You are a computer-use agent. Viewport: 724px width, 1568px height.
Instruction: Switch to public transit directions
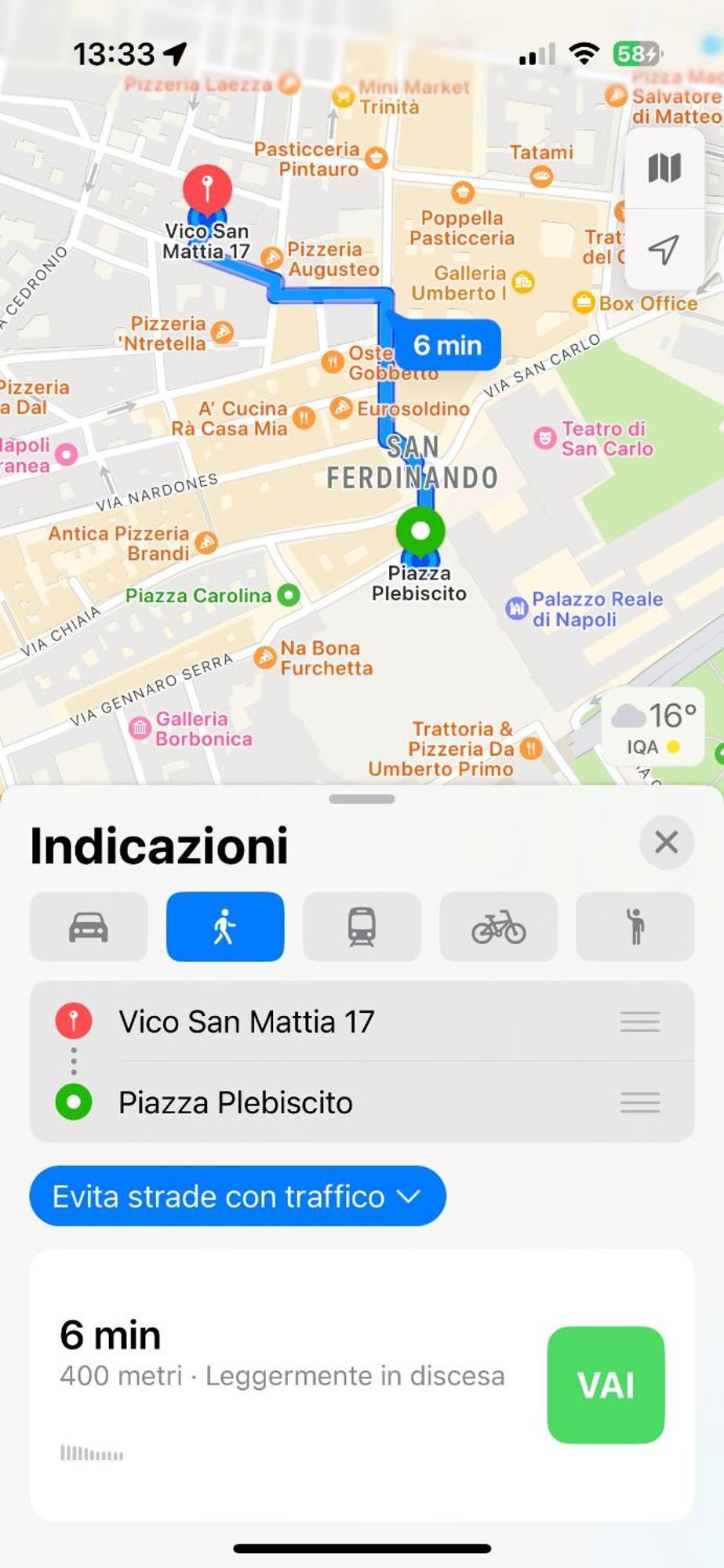(362, 927)
